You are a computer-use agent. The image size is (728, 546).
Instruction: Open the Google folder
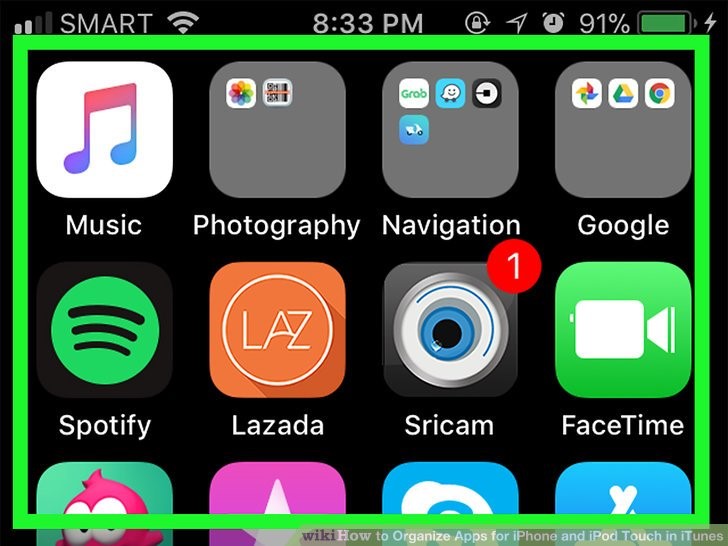(623, 130)
